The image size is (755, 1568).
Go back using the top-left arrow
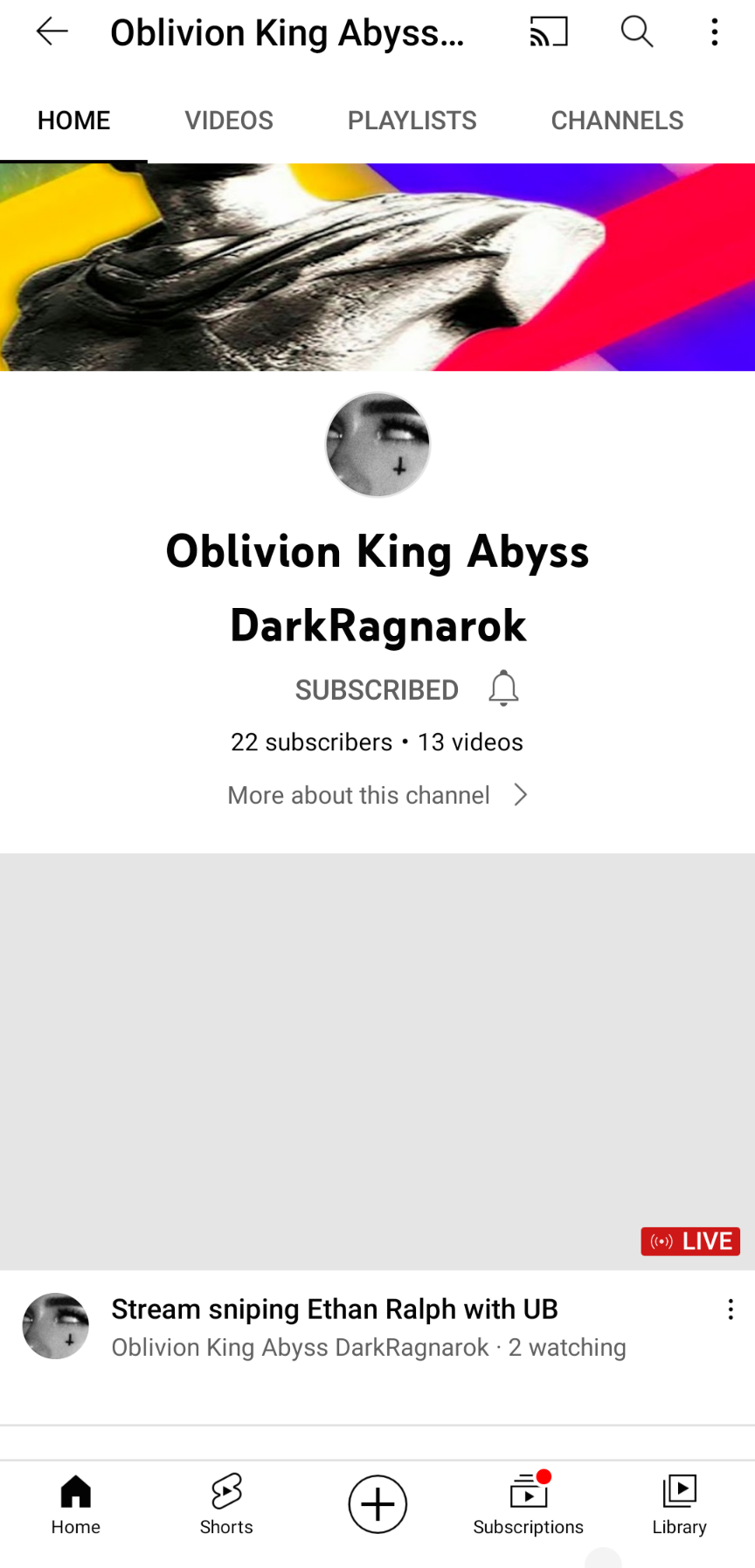52,32
